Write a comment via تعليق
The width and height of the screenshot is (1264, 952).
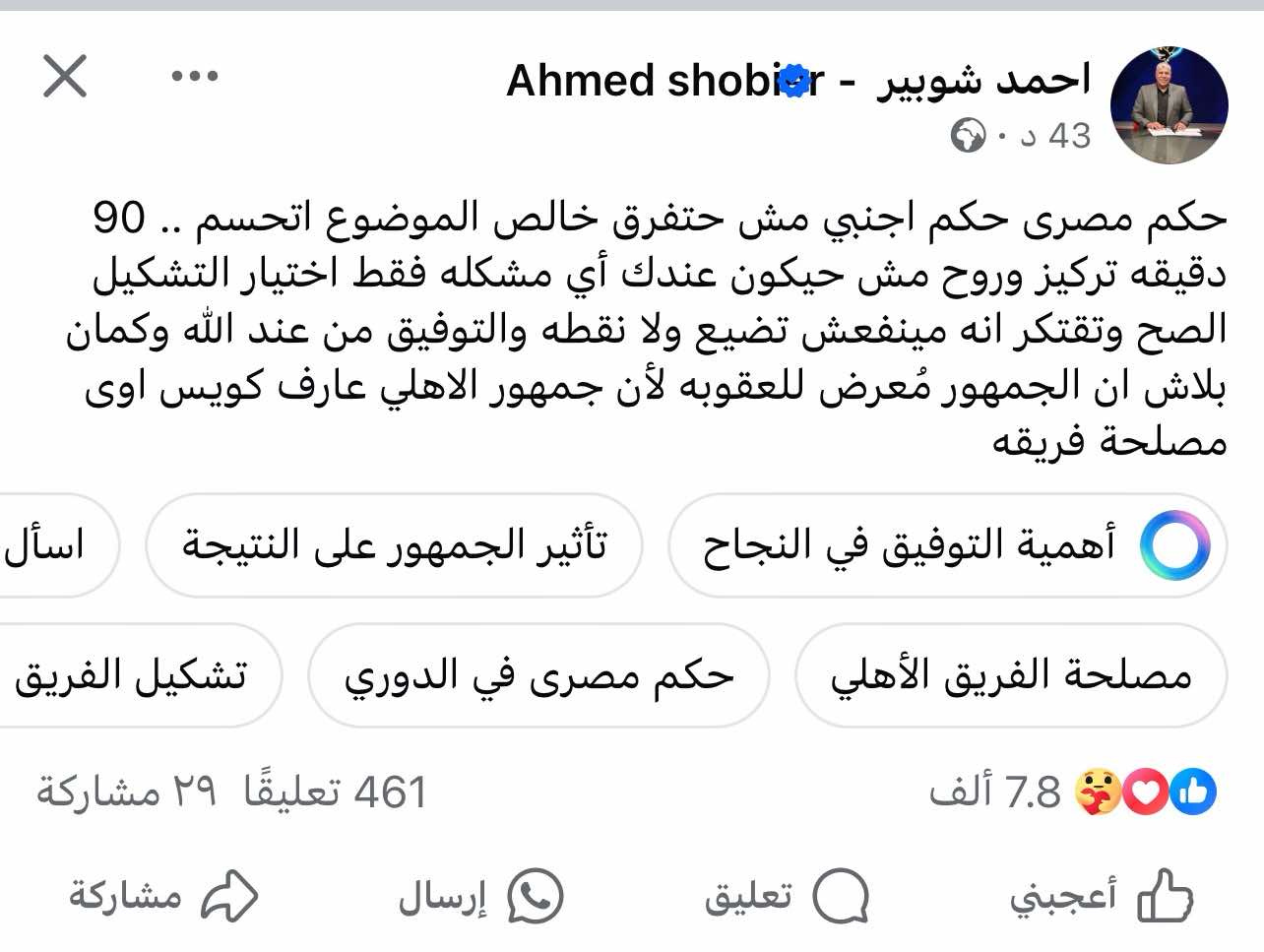786,896
